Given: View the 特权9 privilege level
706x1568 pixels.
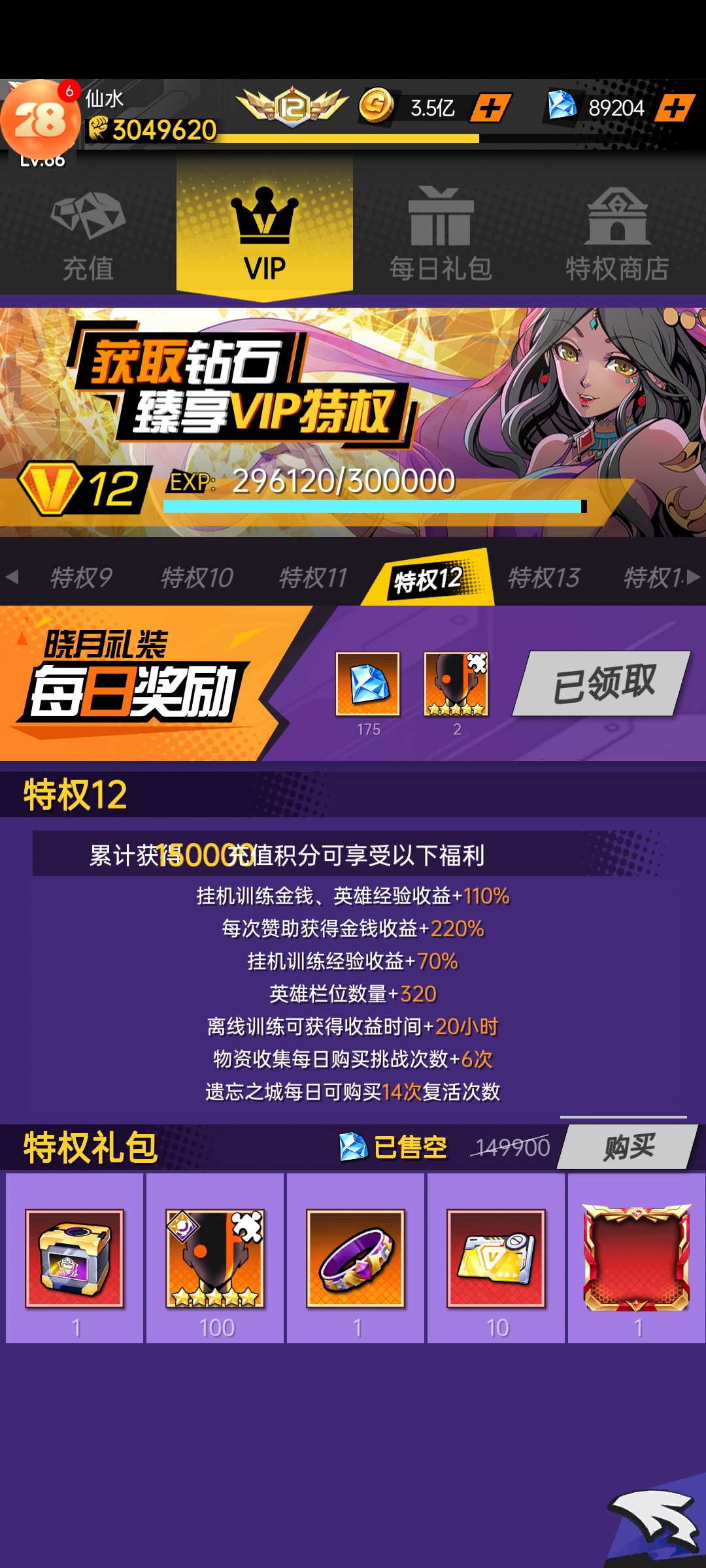Looking at the screenshot, I should (81, 578).
